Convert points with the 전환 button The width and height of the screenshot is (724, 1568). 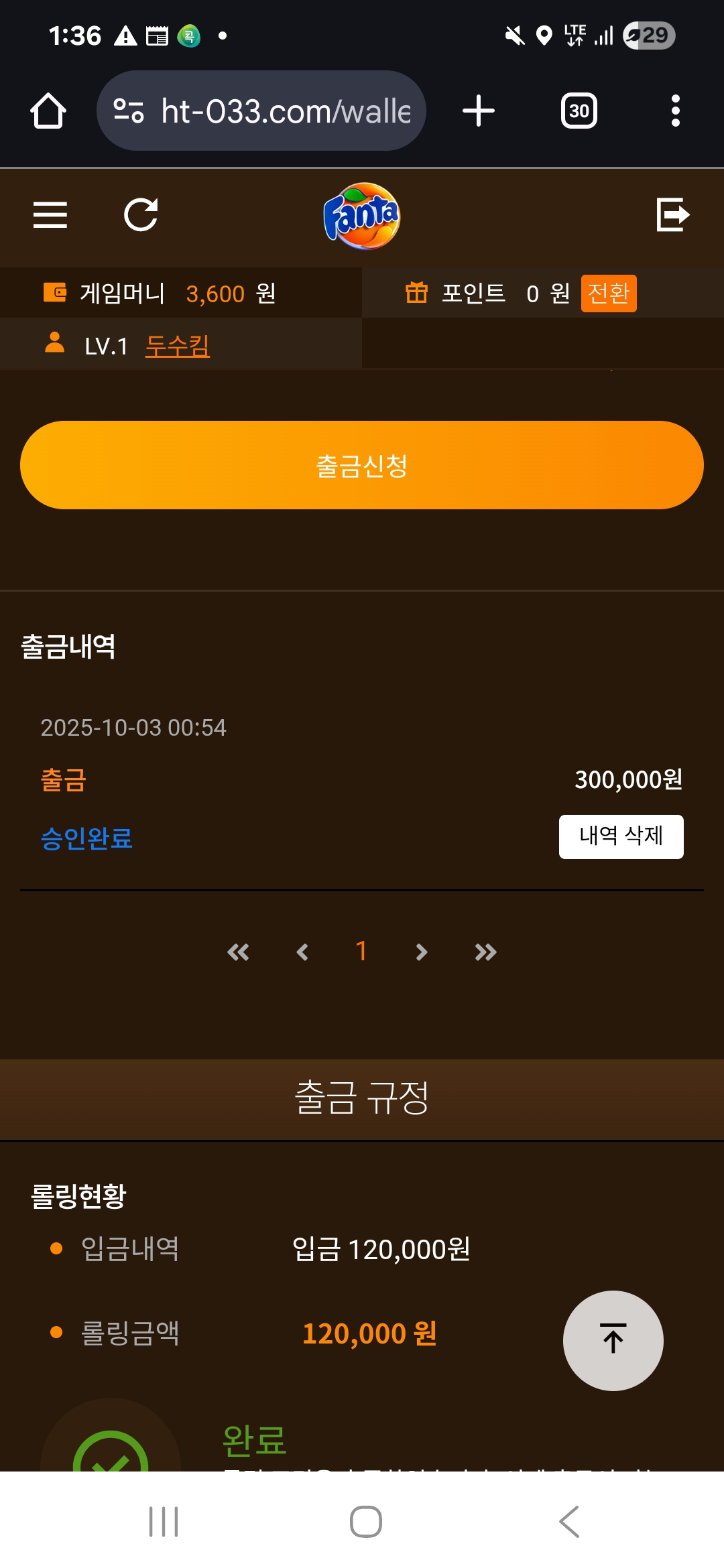(608, 293)
